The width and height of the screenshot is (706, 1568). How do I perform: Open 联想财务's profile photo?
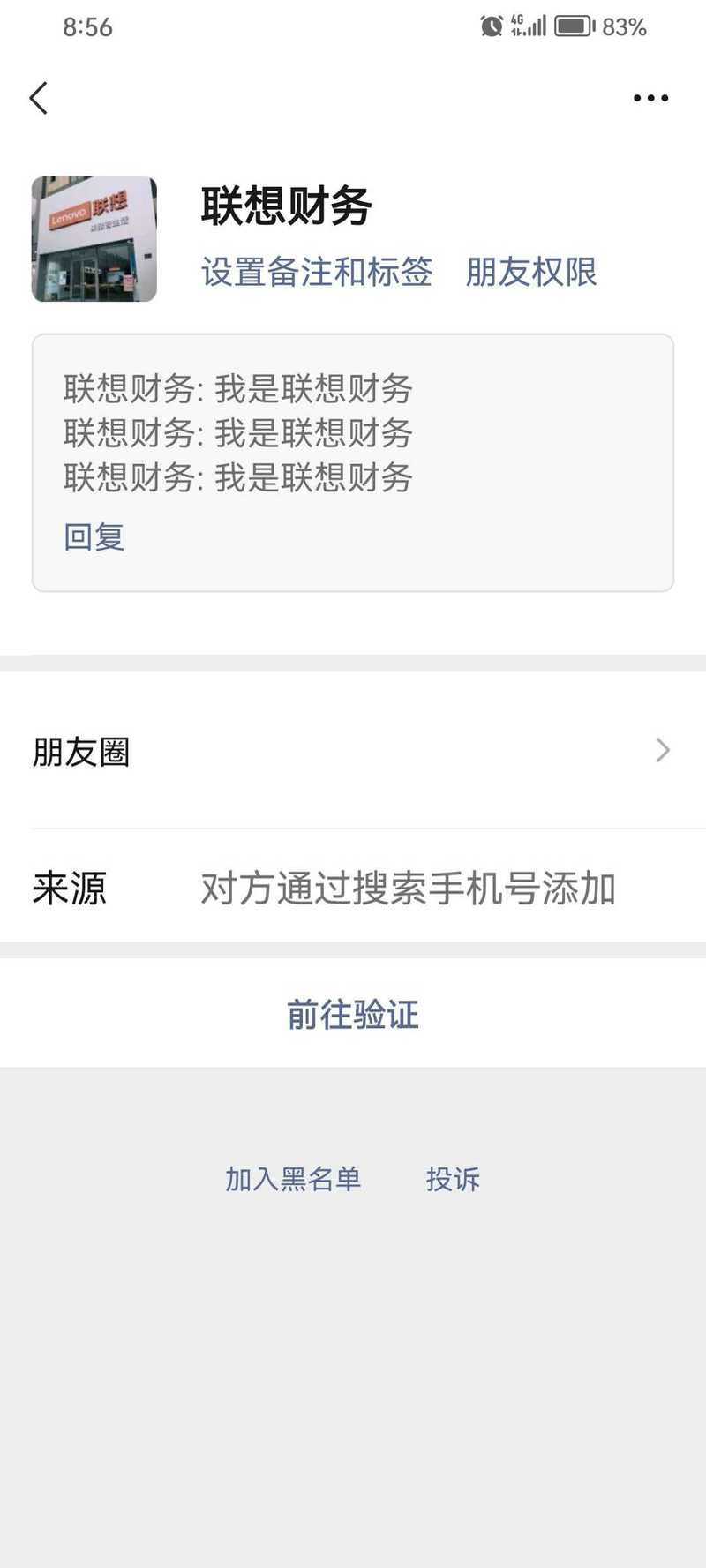(x=94, y=239)
